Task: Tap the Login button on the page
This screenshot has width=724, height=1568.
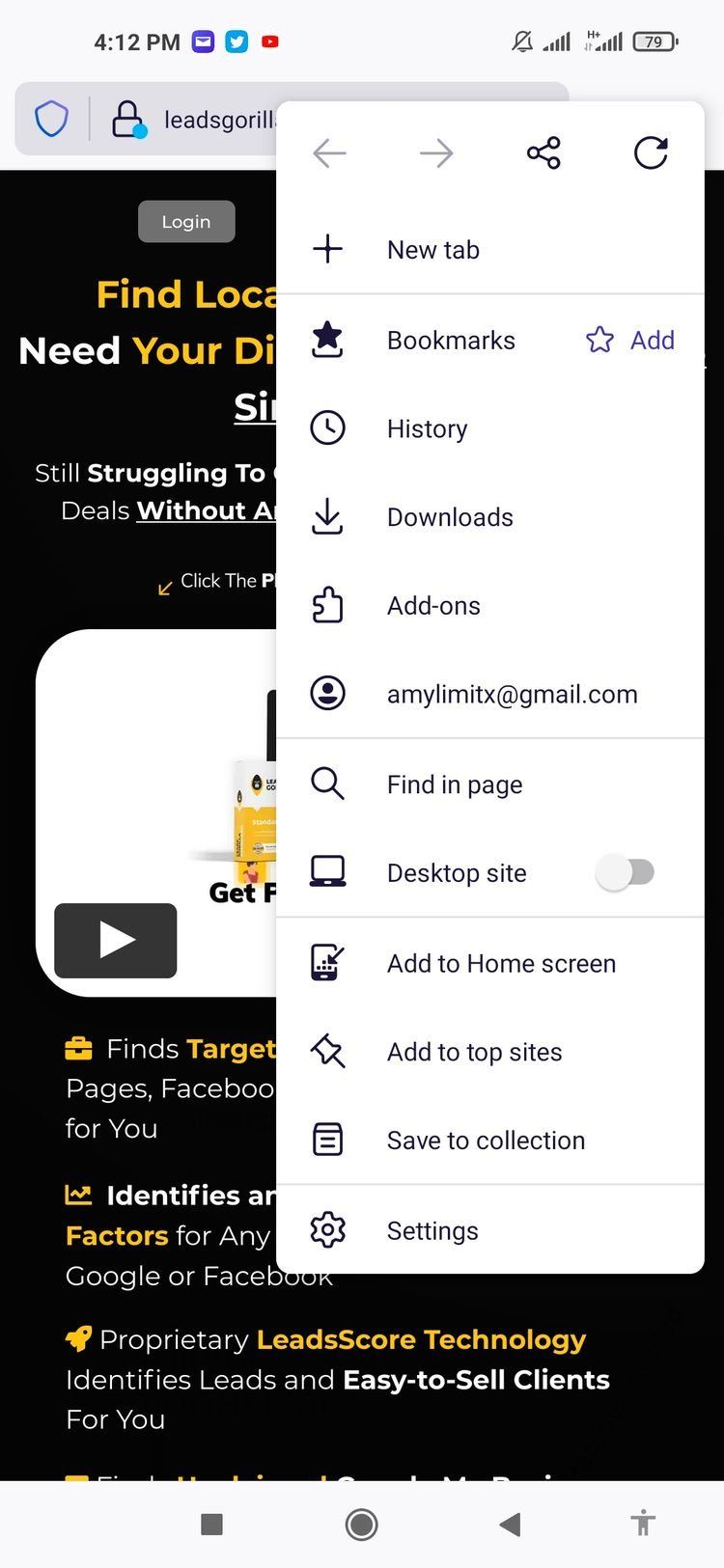Action: pyautogui.click(x=186, y=222)
